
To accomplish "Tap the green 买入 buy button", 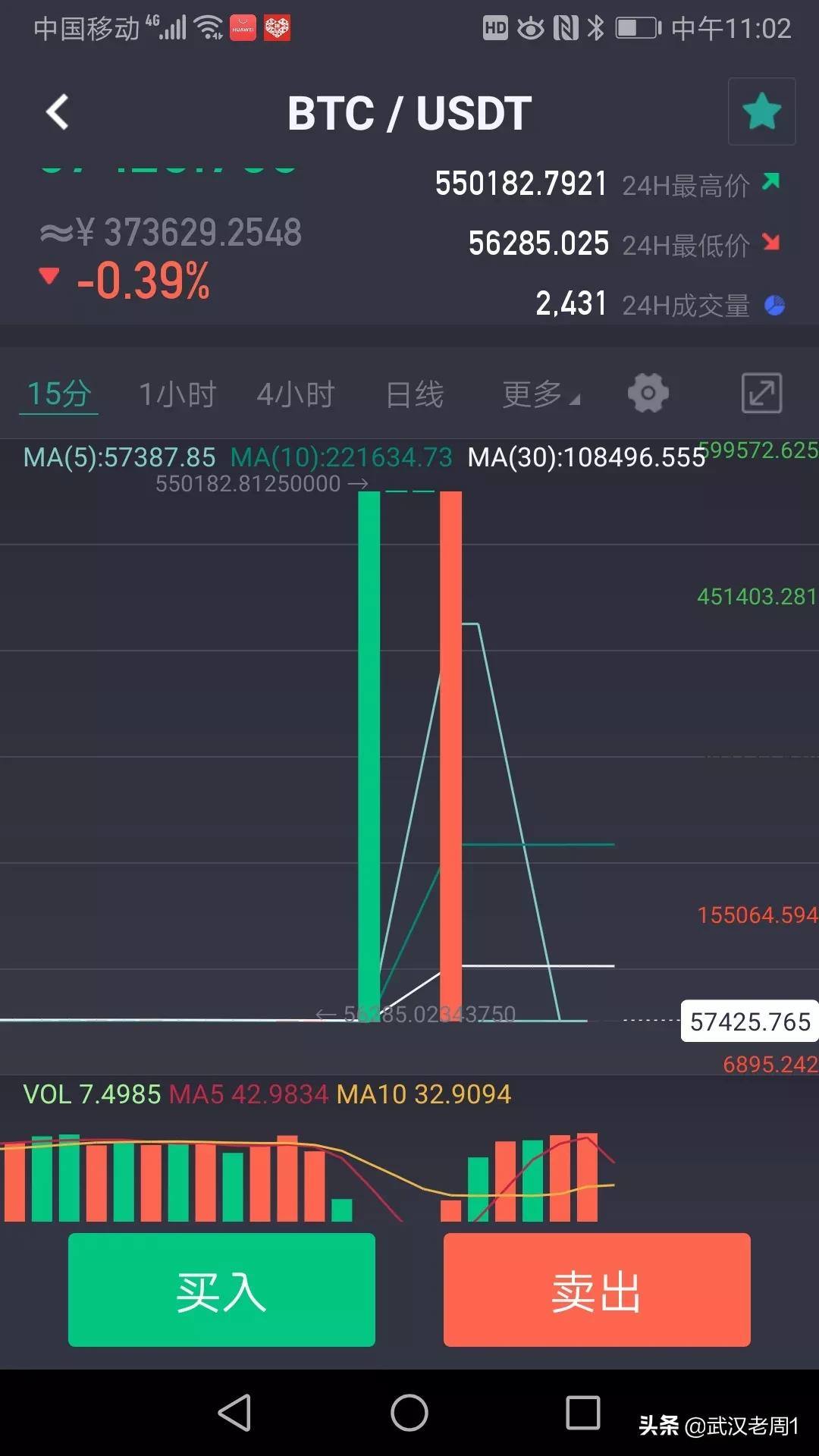I will coord(221,1290).
